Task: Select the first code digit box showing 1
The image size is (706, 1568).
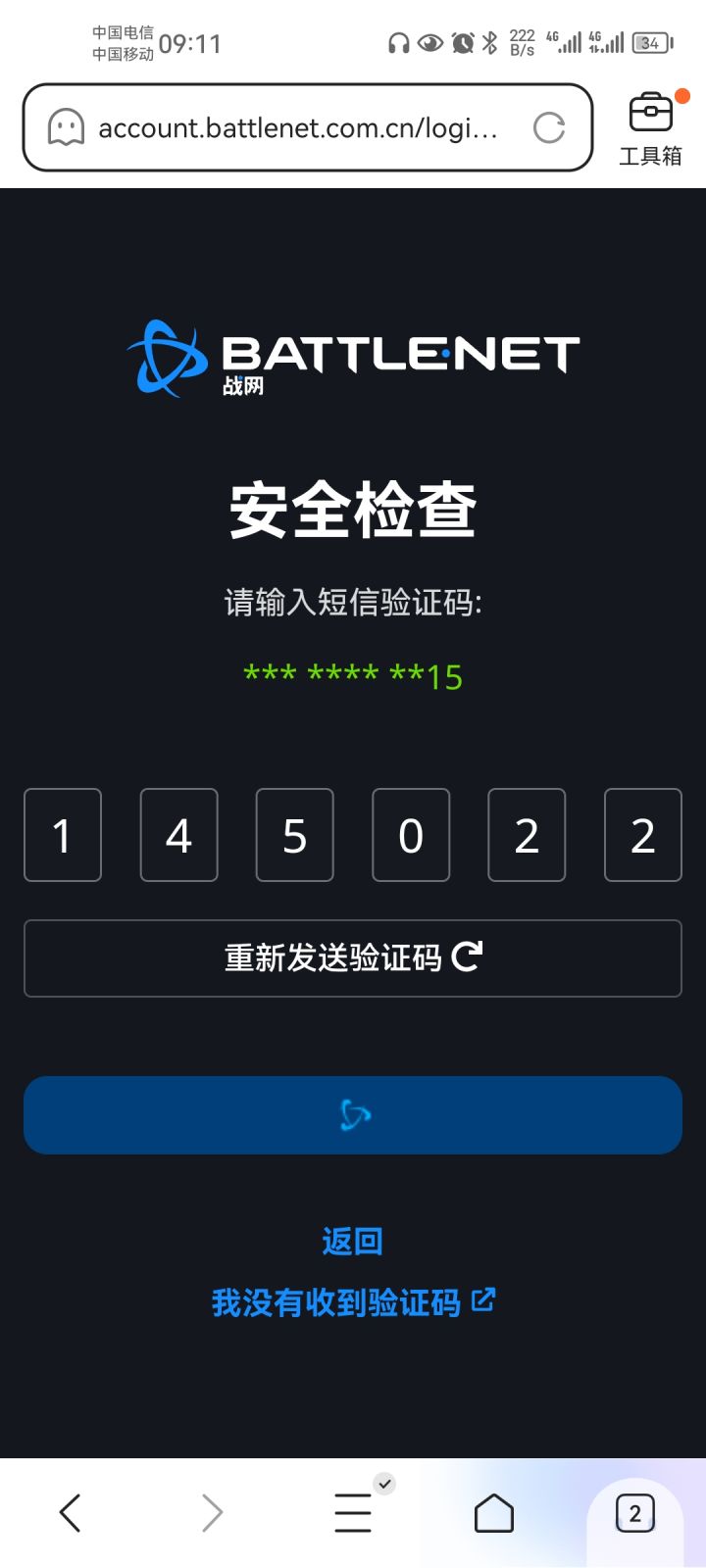Action: coord(63,835)
